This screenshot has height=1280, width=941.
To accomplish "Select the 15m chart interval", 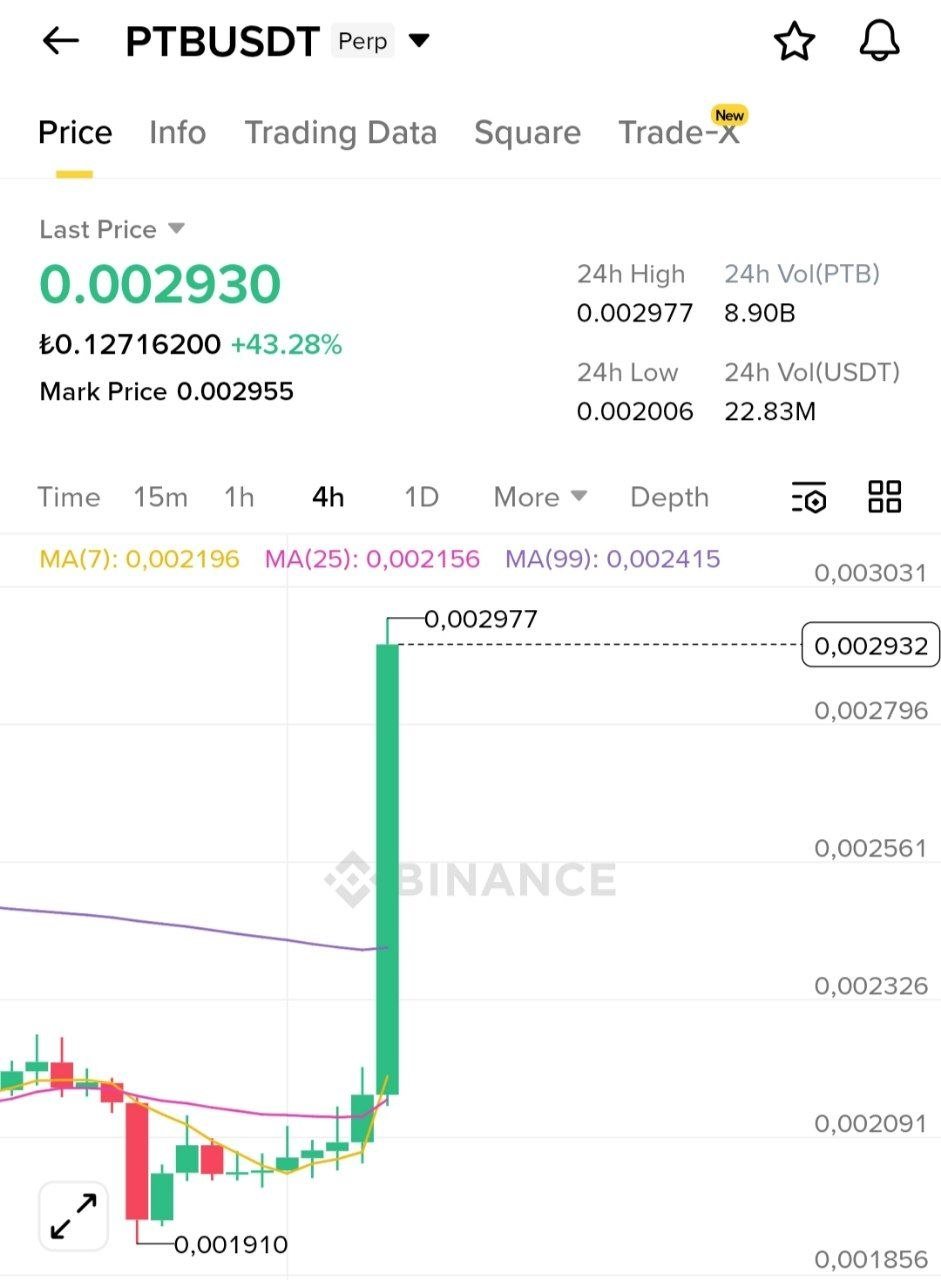I will click(x=160, y=497).
